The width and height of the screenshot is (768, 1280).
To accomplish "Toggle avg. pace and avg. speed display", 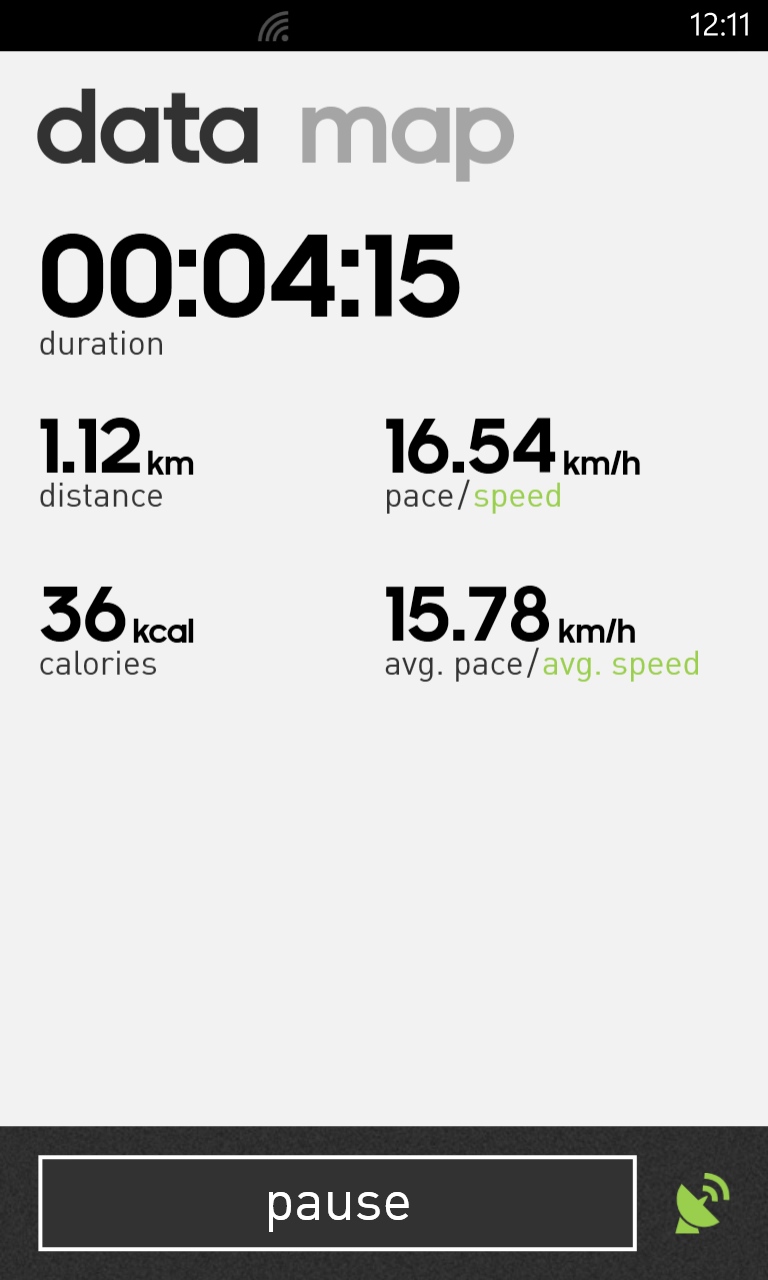I will [542, 664].
